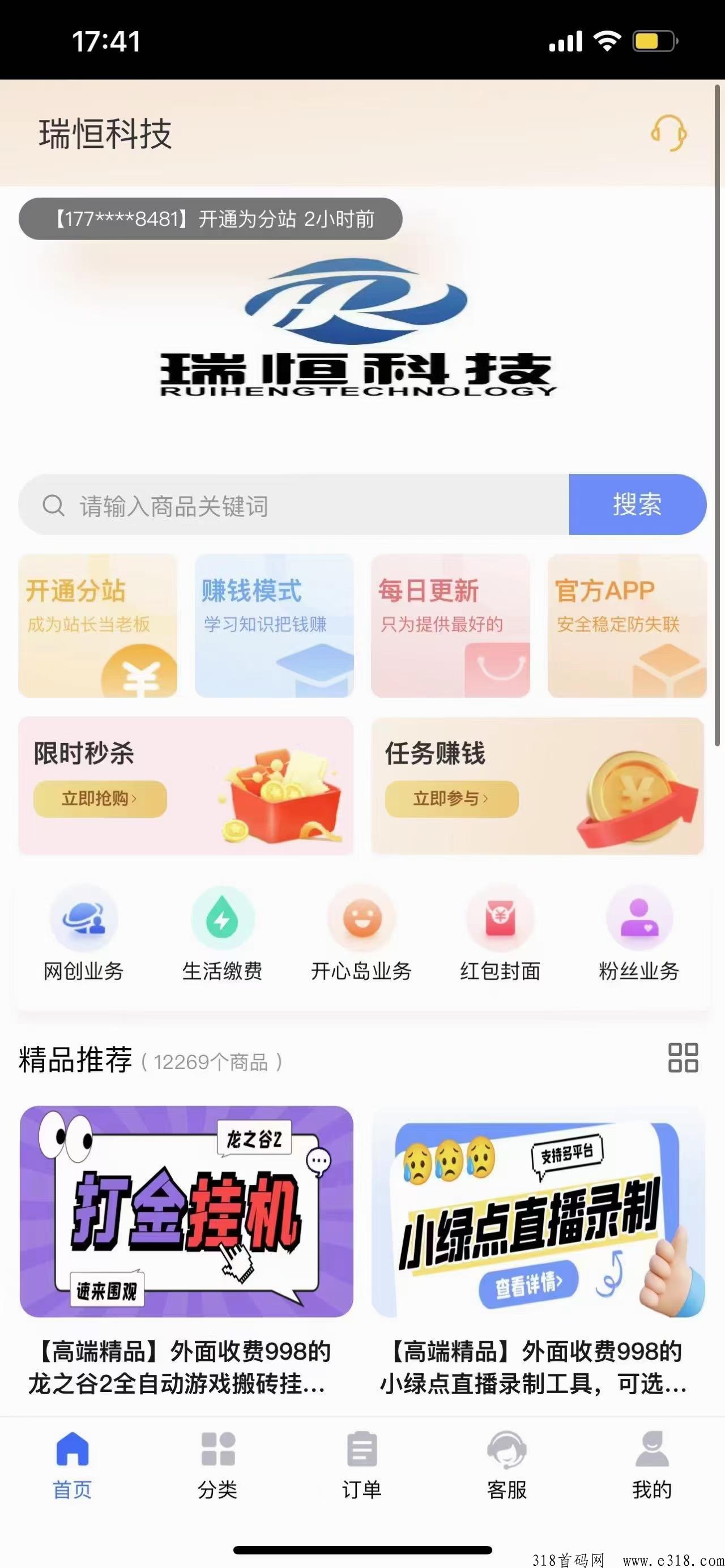Open the 赚钱模式 card
Screen dimensions: 725x1568
(x=274, y=625)
